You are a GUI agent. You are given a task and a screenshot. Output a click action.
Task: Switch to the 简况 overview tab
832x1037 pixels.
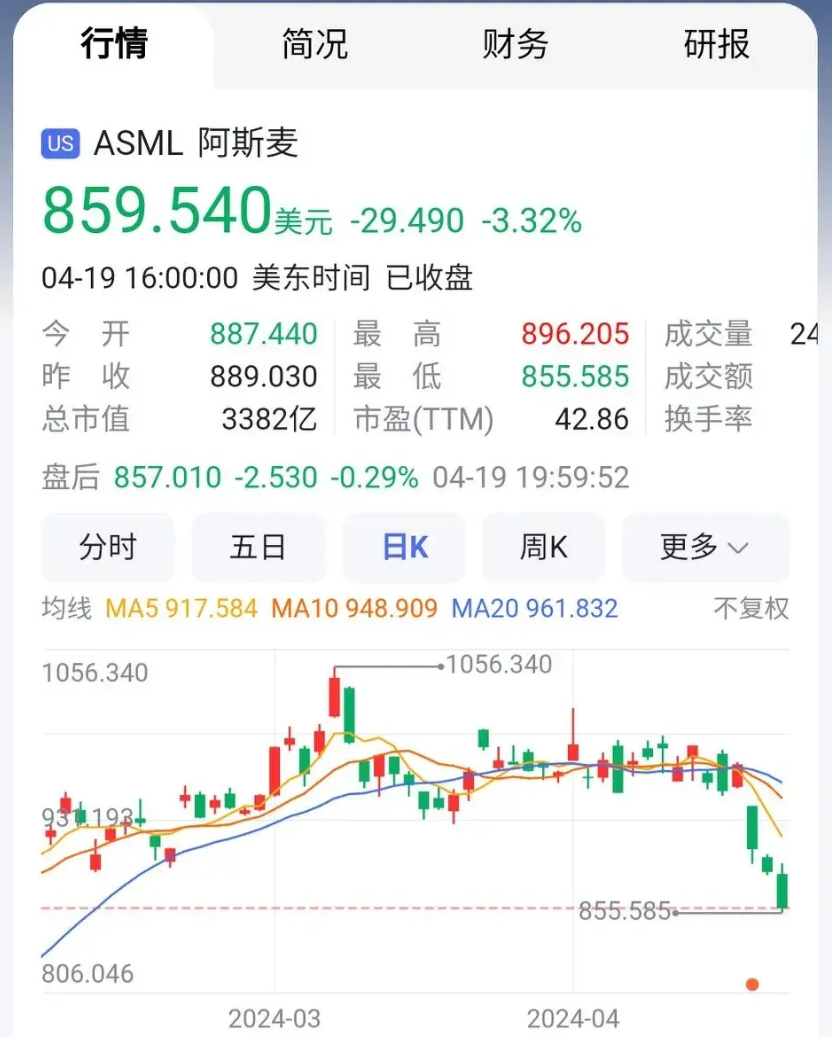tap(315, 44)
